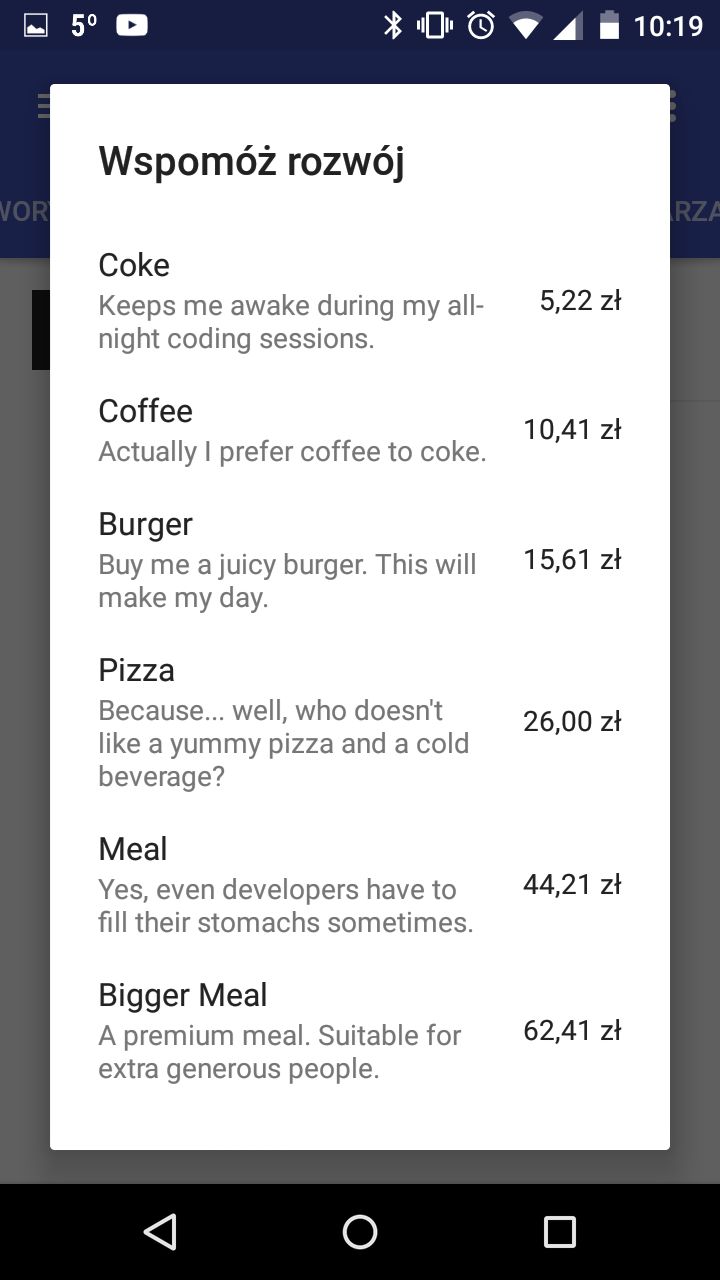
Task: Go back using the system back button
Action: pyautogui.click(x=160, y=1232)
